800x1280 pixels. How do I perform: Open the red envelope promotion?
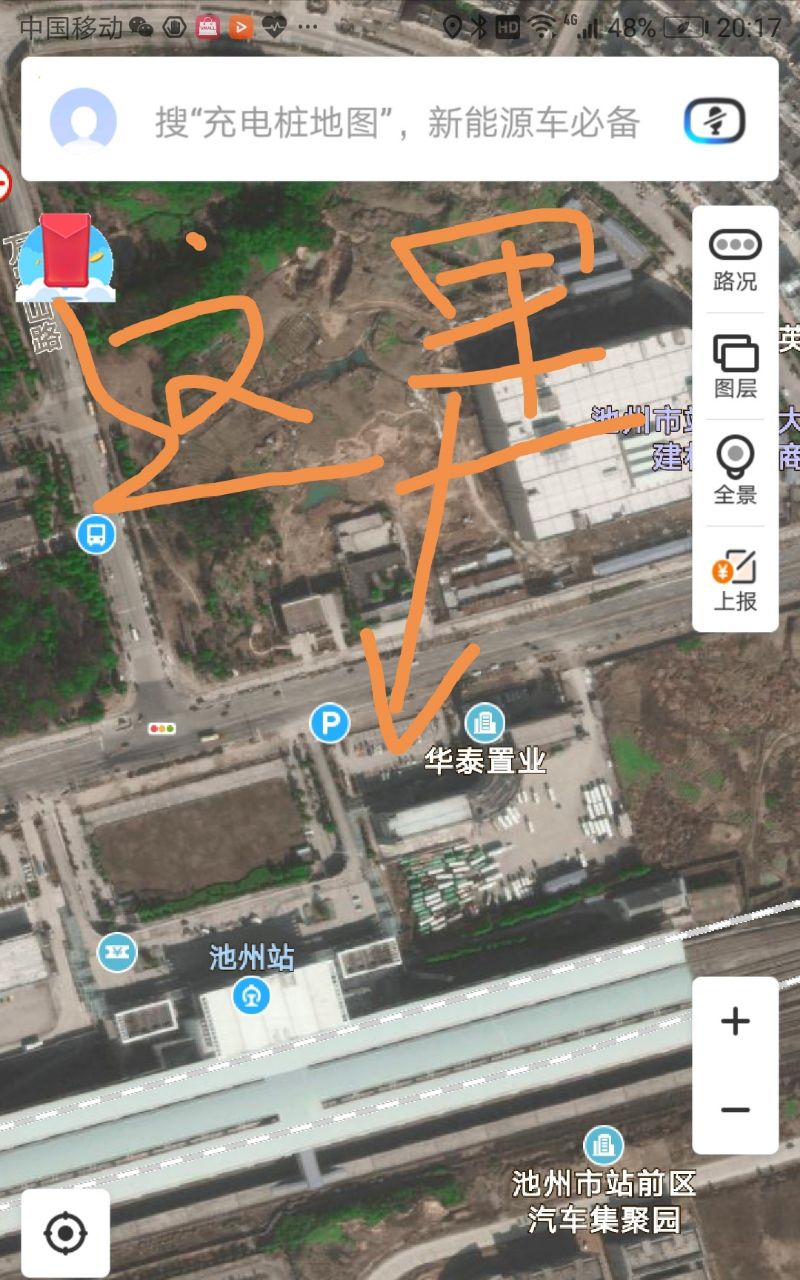[x=66, y=255]
